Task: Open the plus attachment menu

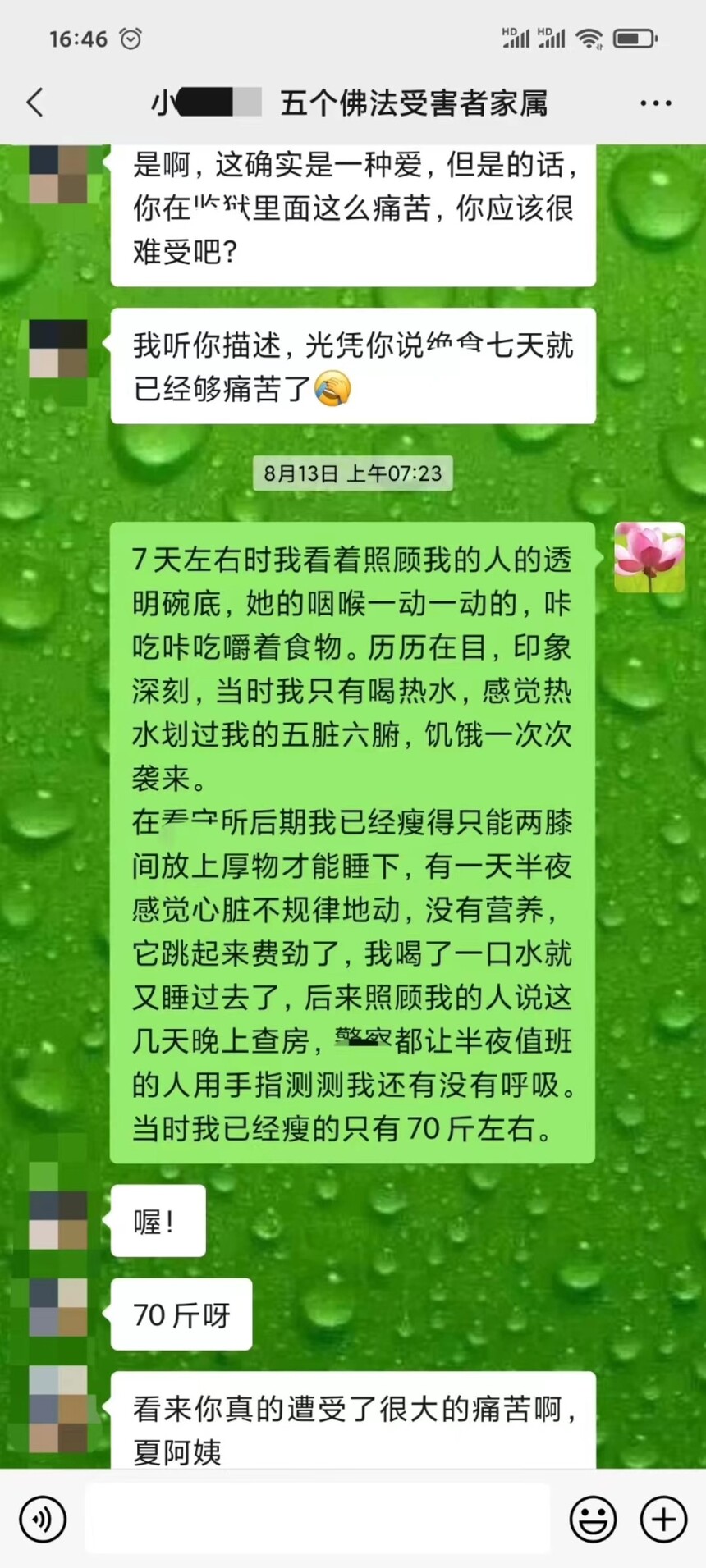Action: click(x=663, y=1519)
